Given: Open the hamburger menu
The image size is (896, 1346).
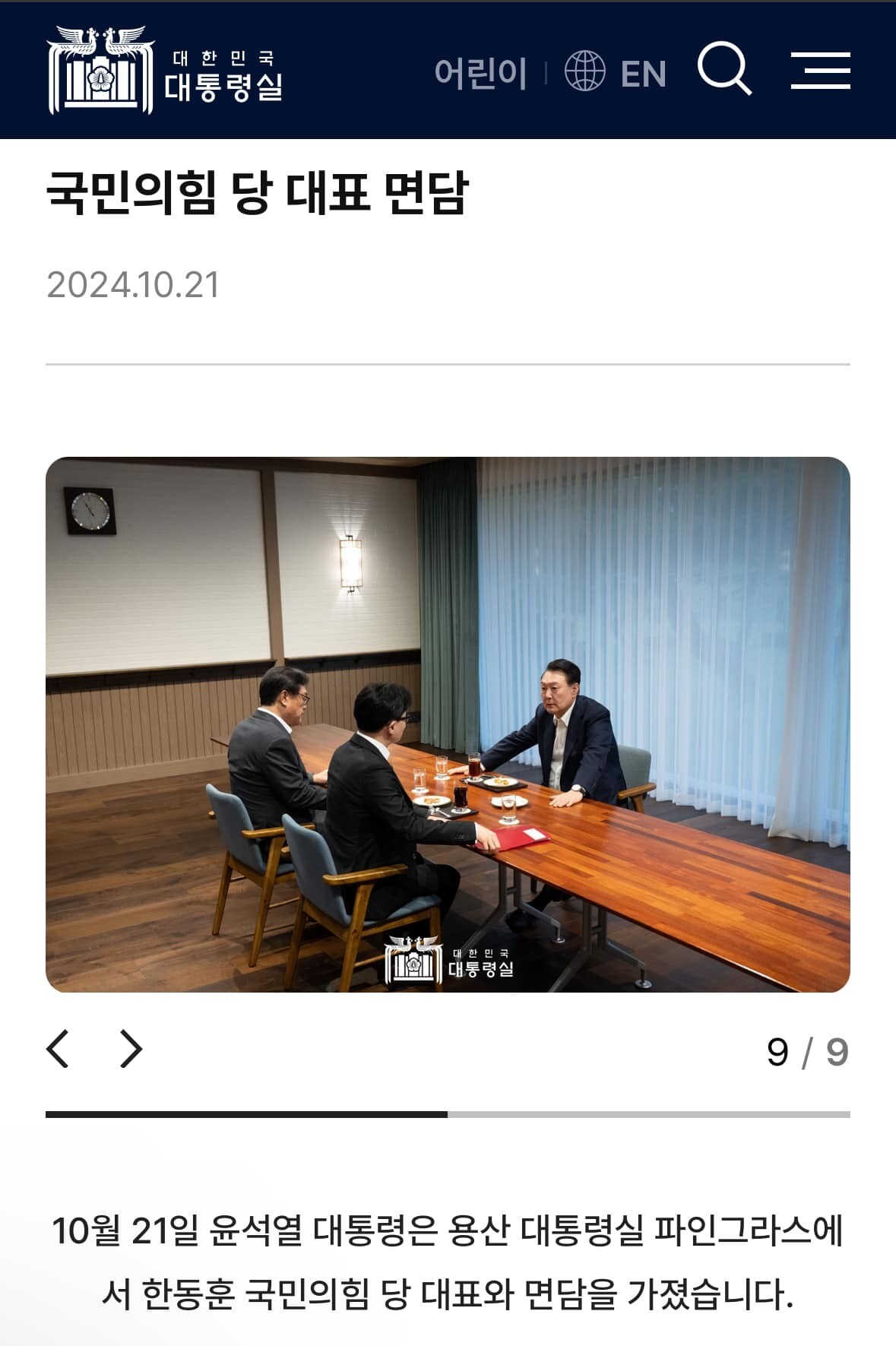Looking at the screenshot, I should (x=820, y=71).
